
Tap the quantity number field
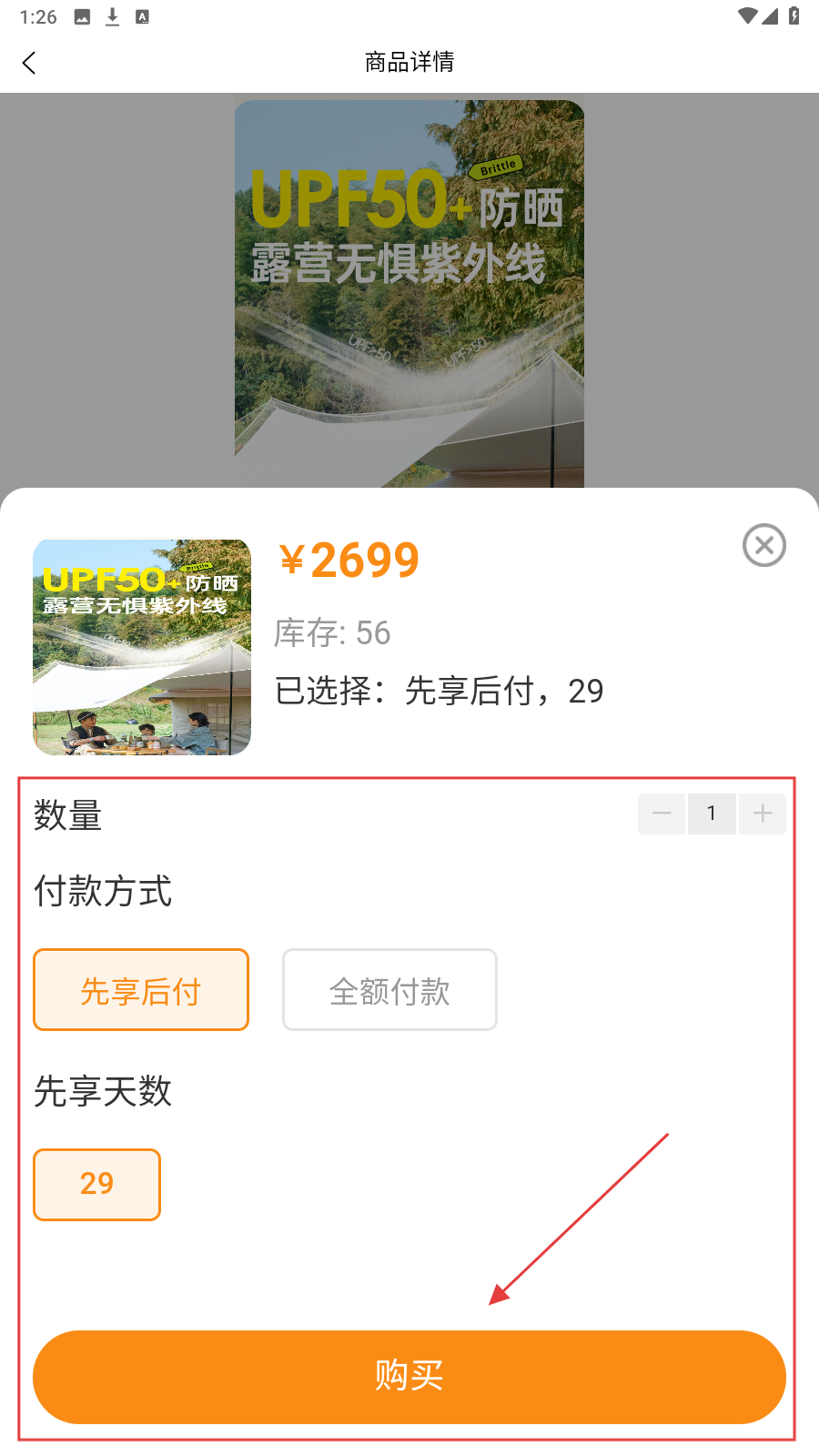712,814
